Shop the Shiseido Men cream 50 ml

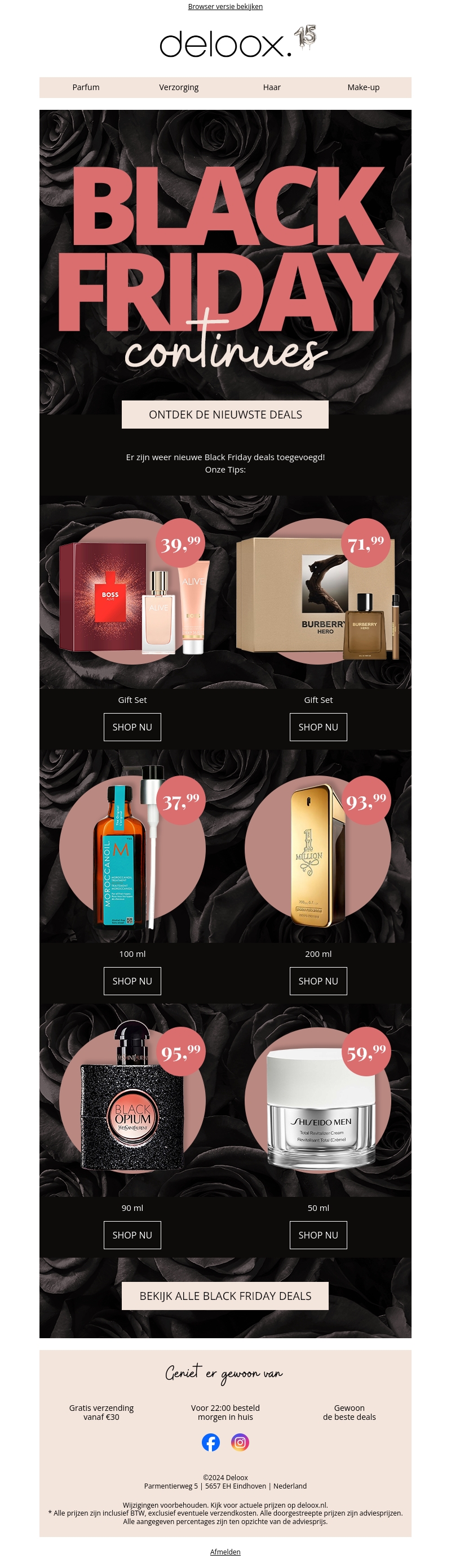[x=318, y=1235]
